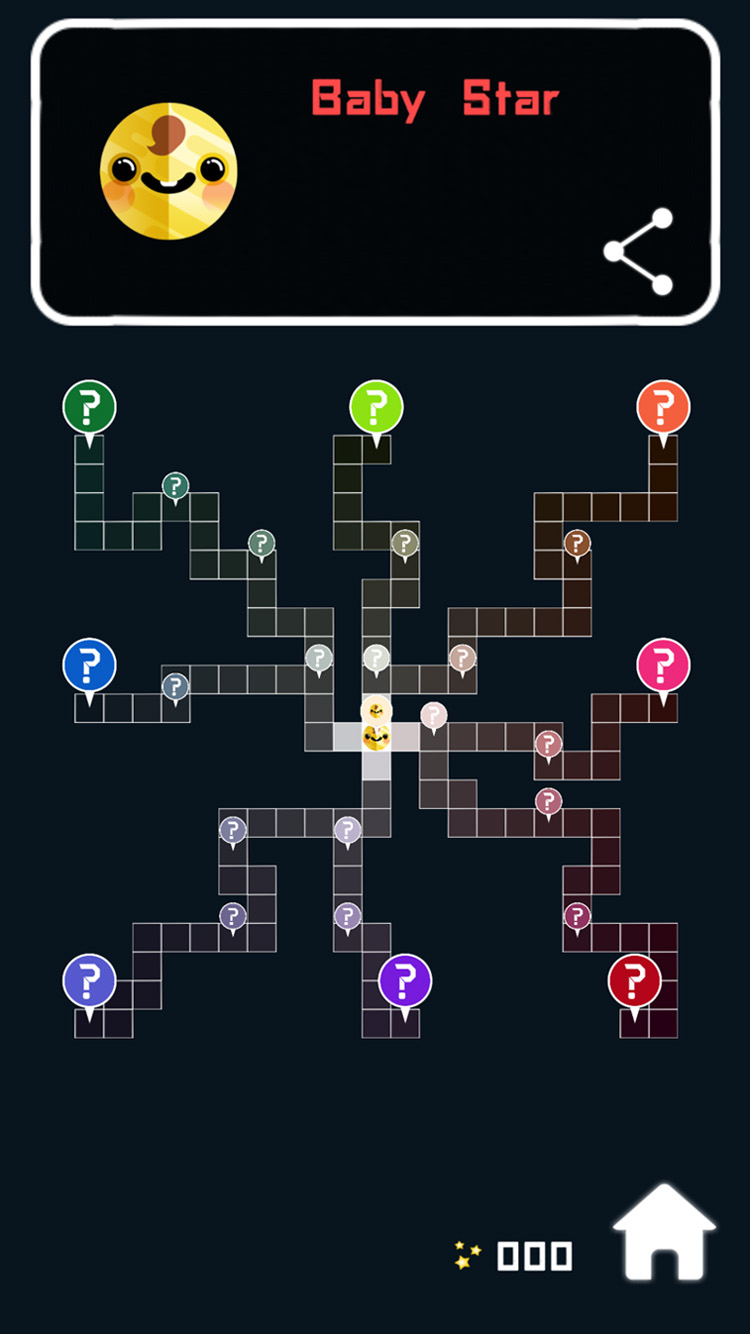Share the Baby Star card
The height and width of the screenshot is (1334, 750).
point(638,252)
